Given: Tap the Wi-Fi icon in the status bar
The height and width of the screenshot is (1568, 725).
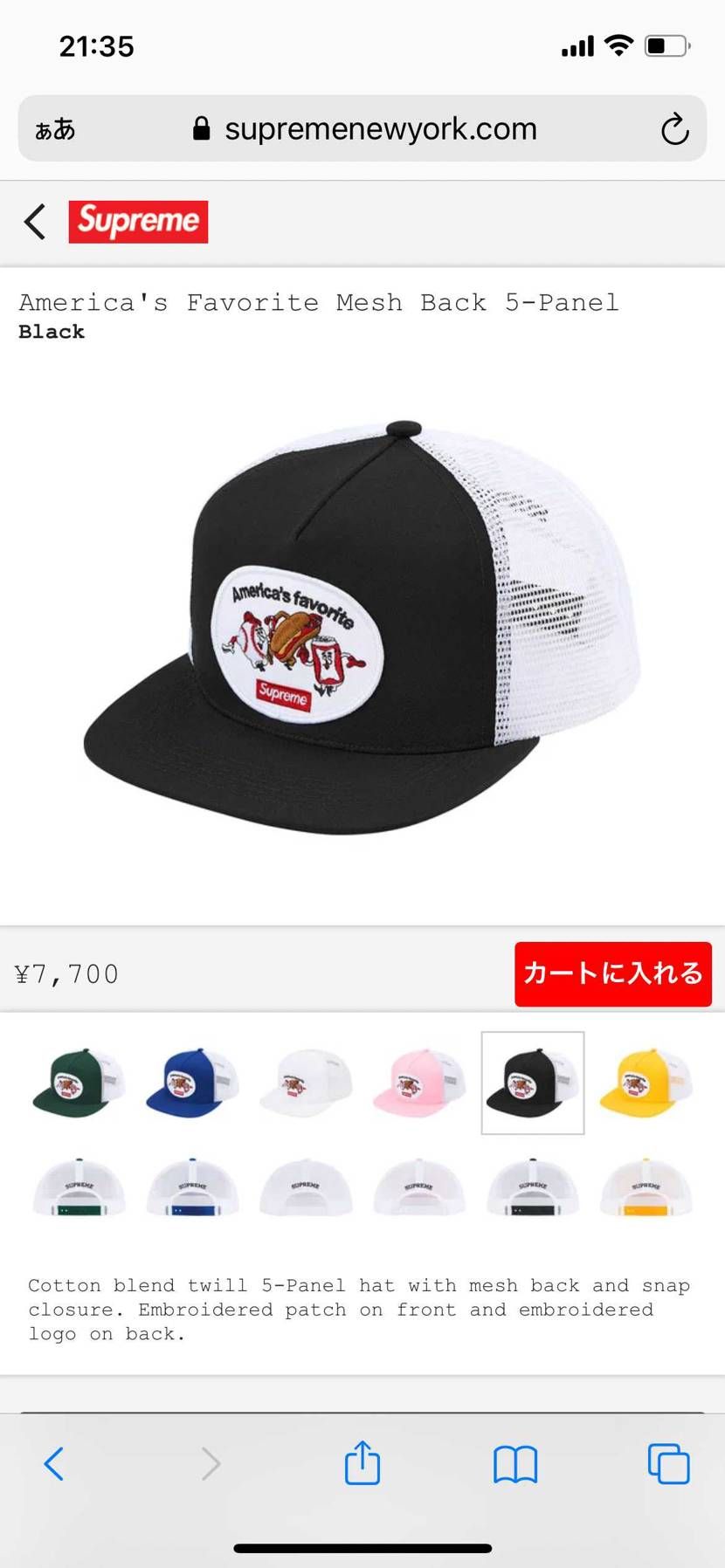Looking at the screenshot, I should (620, 45).
